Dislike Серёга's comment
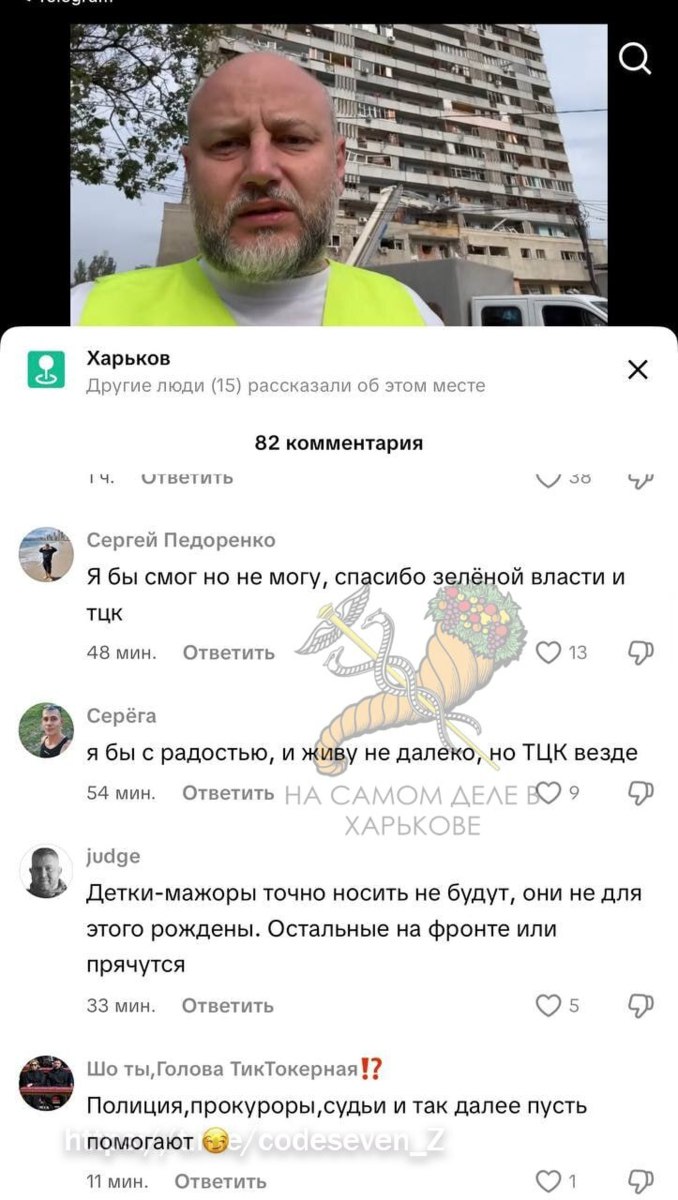 point(640,793)
